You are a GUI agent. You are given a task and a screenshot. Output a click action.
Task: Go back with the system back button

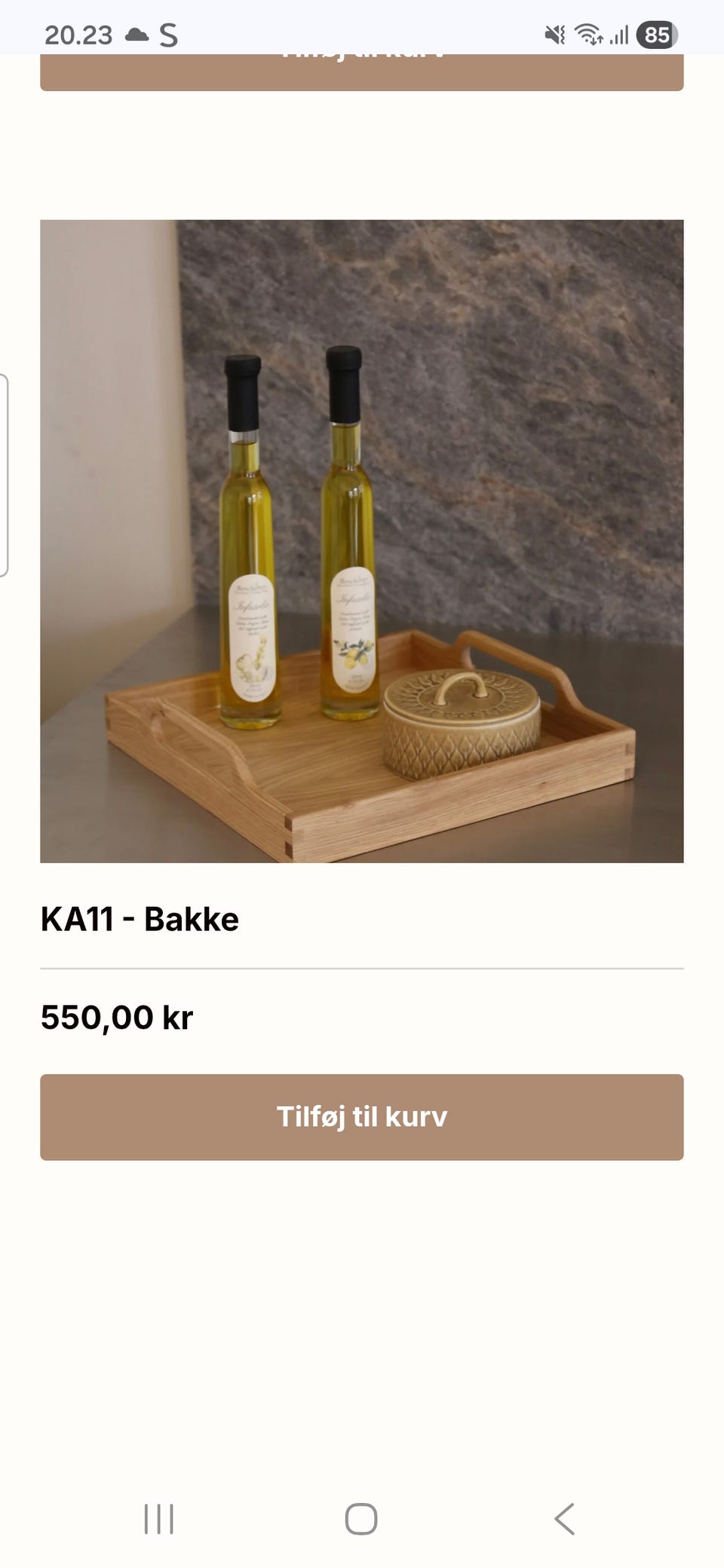pyautogui.click(x=565, y=1518)
